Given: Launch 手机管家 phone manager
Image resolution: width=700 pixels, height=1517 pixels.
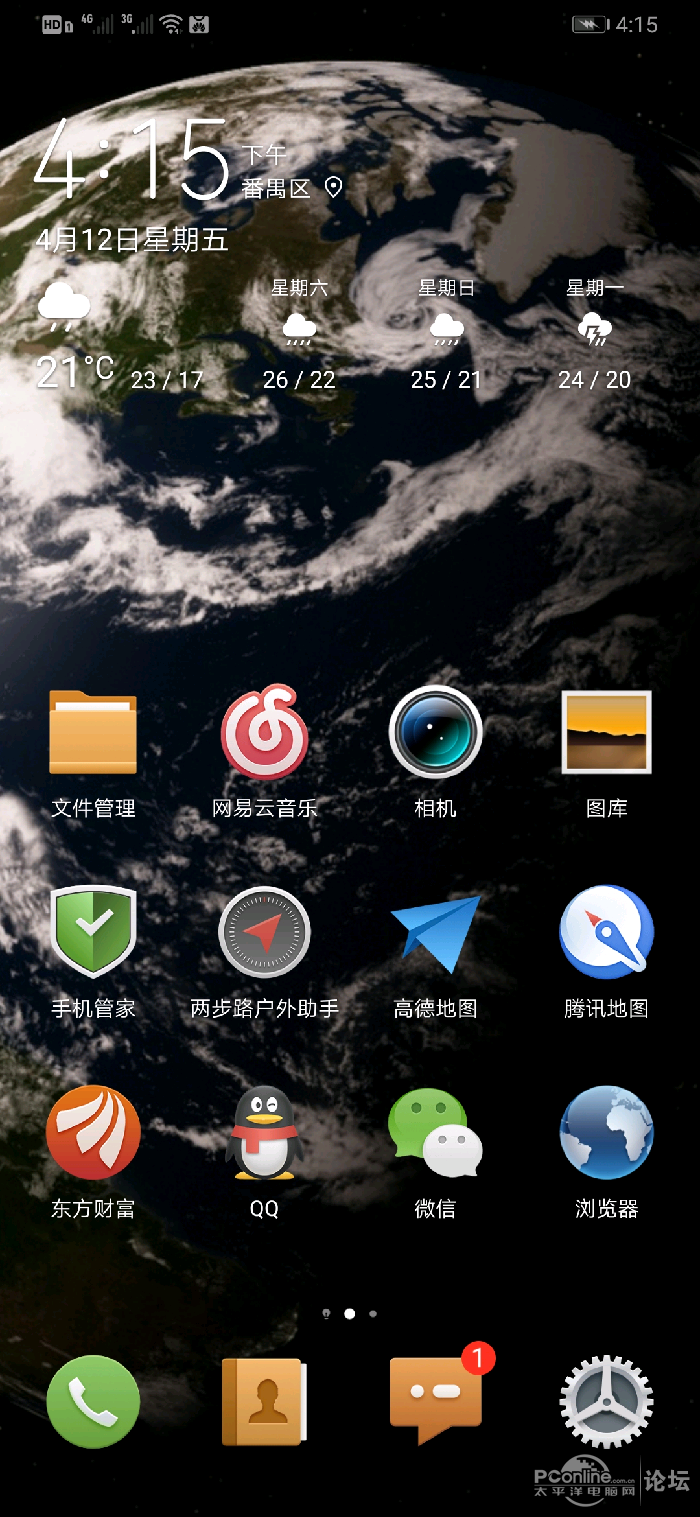Looking at the screenshot, I should click(x=93, y=932).
